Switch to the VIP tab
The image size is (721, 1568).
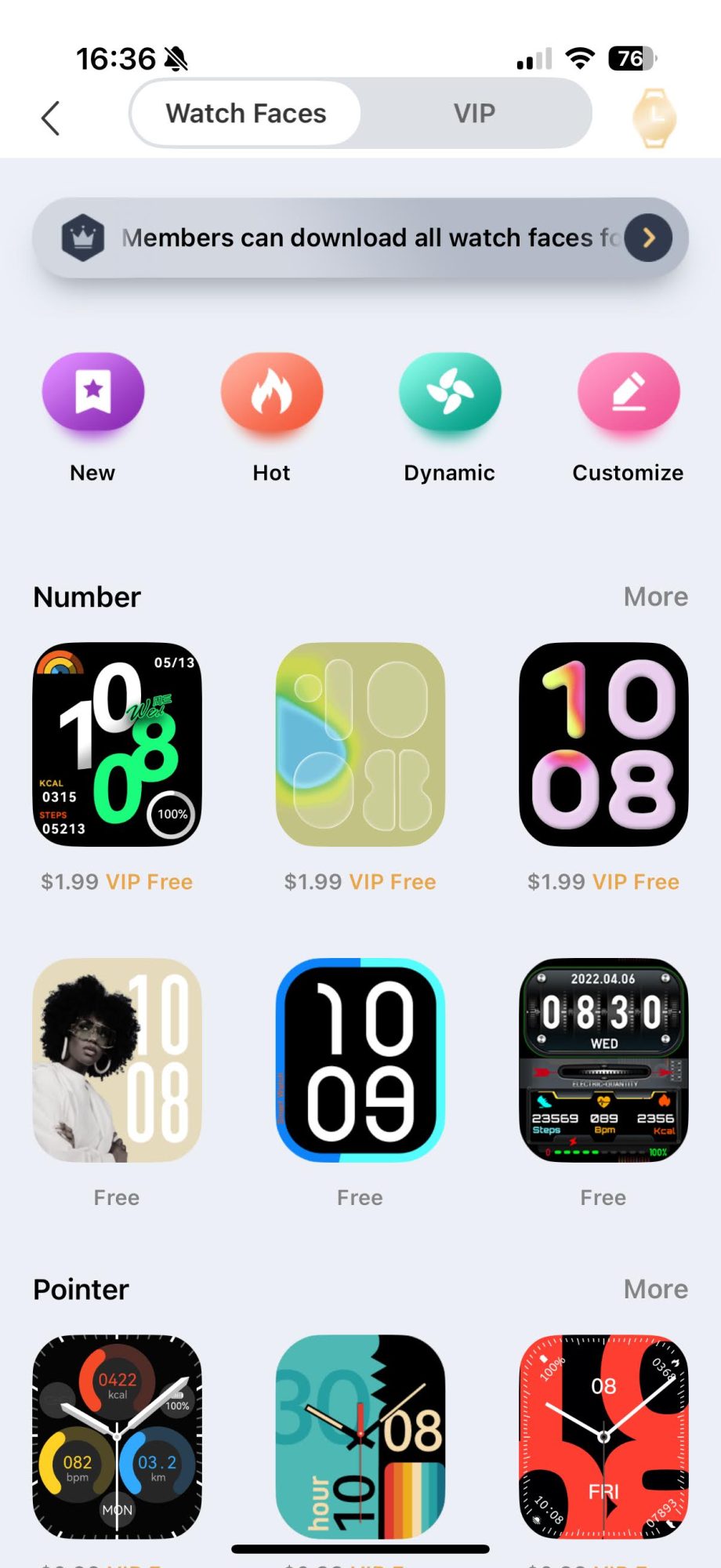(x=474, y=114)
